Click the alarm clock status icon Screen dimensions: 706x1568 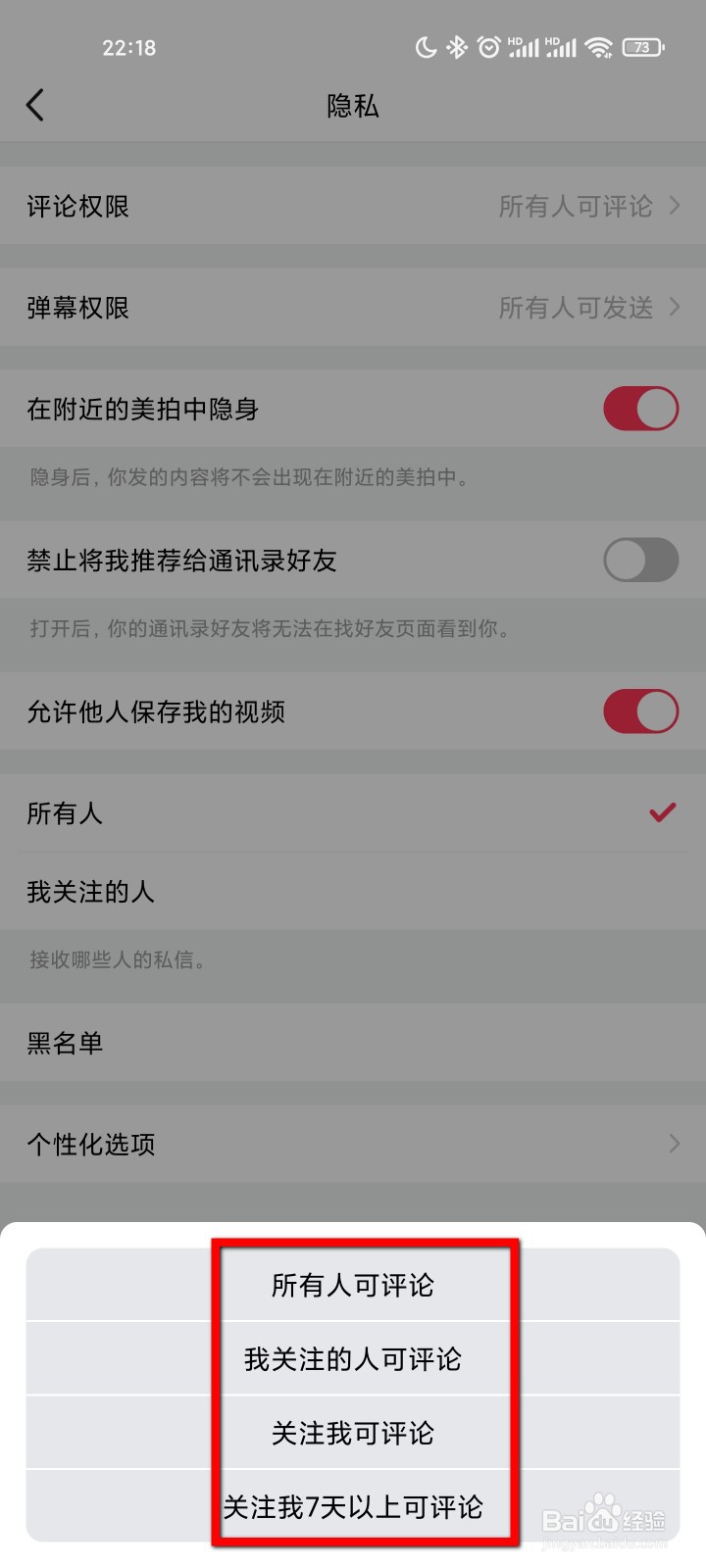click(487, 47)
